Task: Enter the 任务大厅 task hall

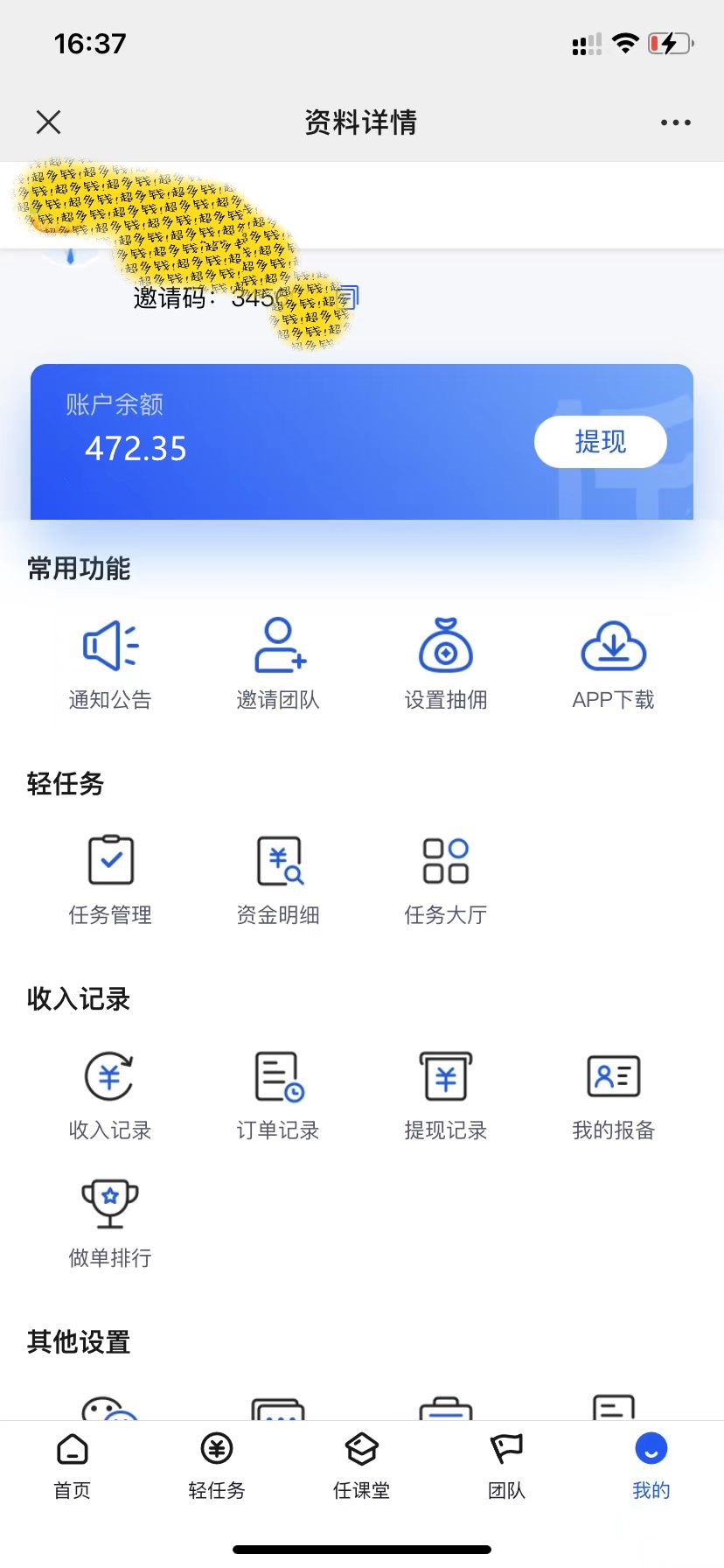Action: click(x=446, y=878)
